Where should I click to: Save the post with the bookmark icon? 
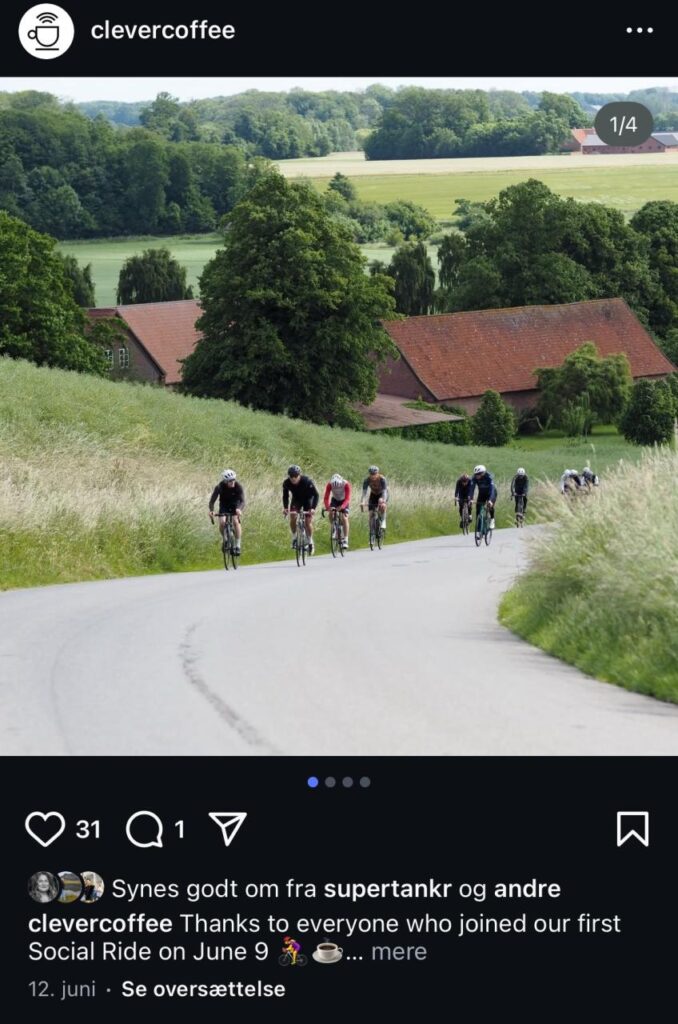pyautogui.click(x=632, y=829)
